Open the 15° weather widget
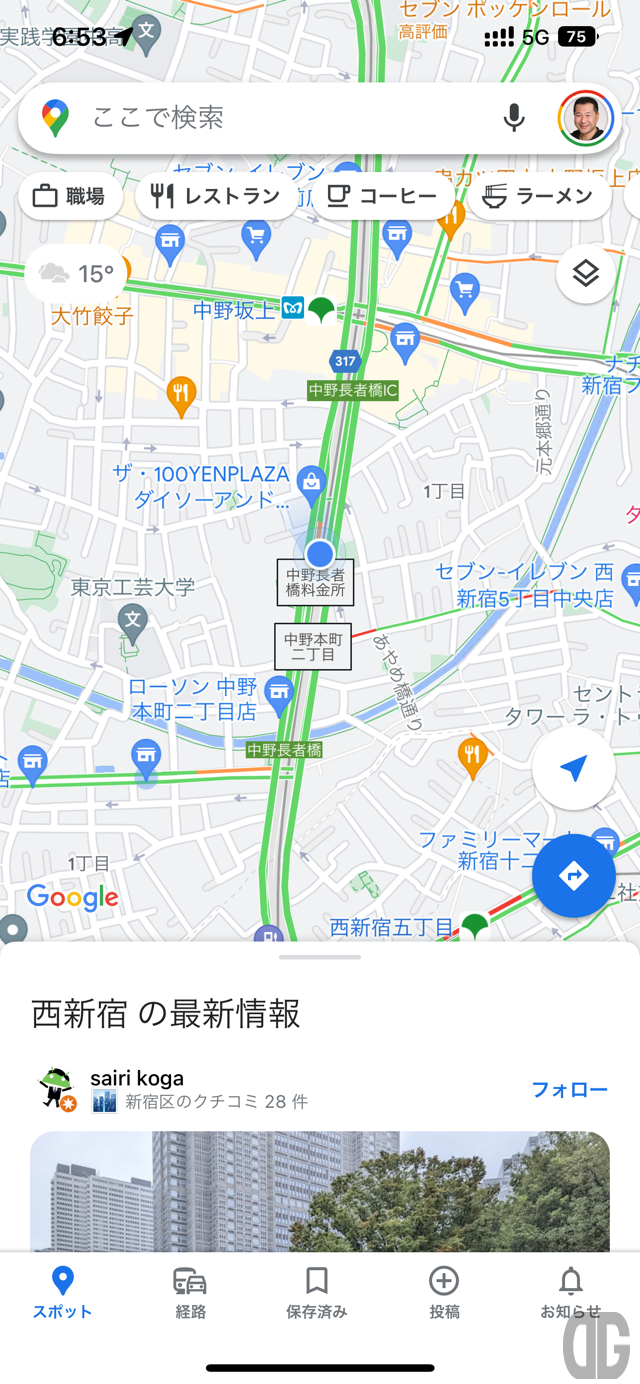640x1384 pixels. point(78,273)
